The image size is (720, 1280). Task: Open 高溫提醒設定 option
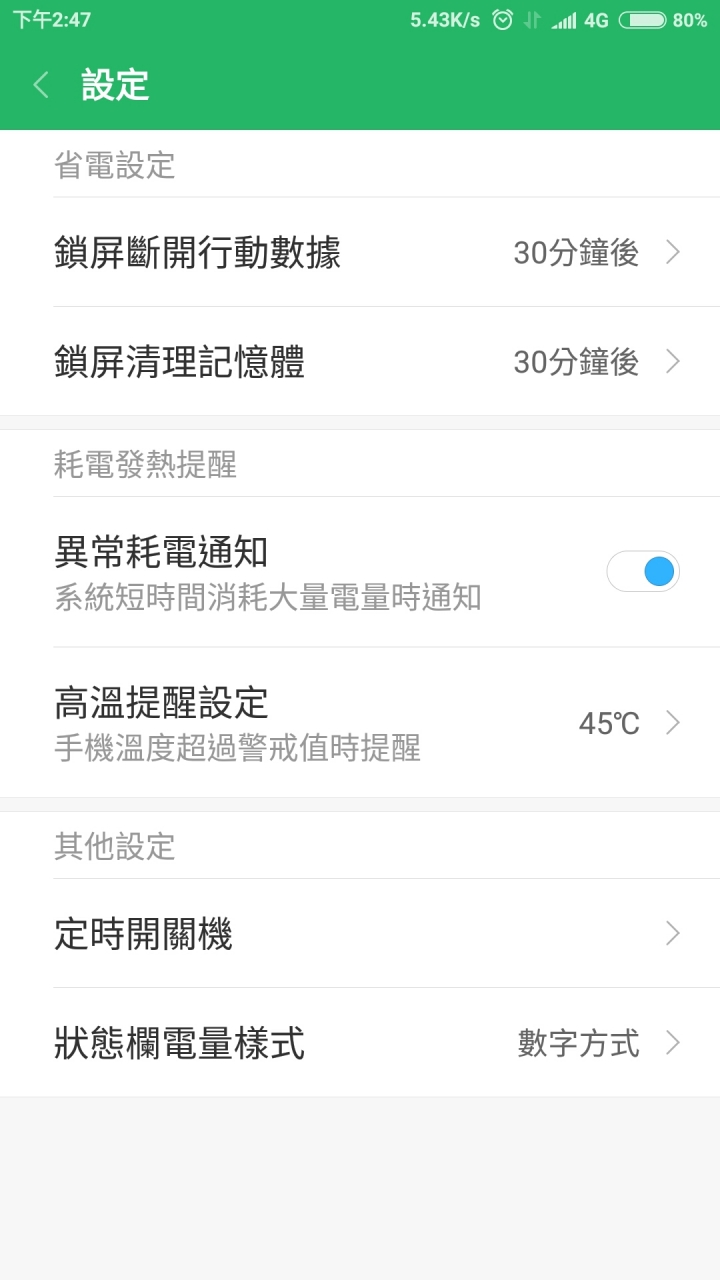pos(360,722)
